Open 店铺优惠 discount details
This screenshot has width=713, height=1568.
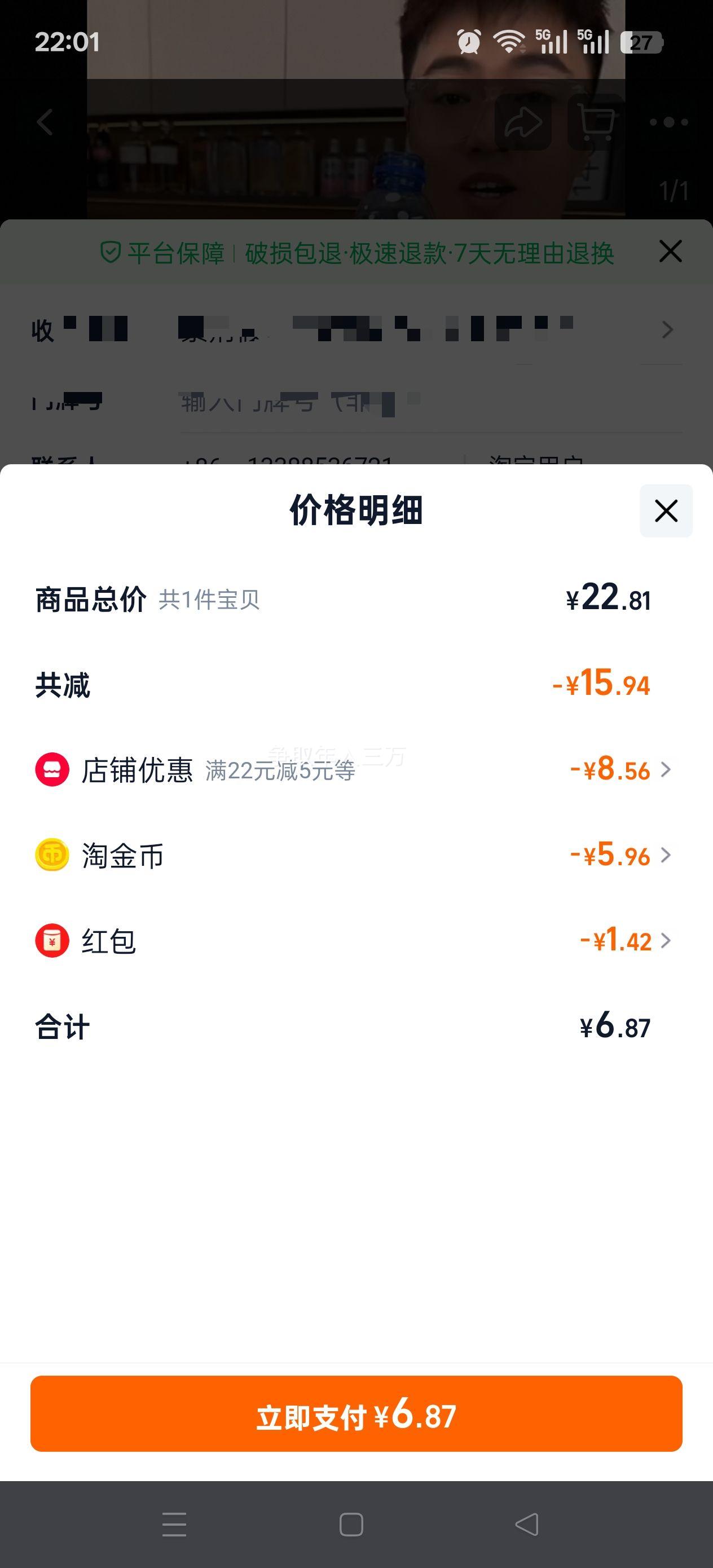356,770
